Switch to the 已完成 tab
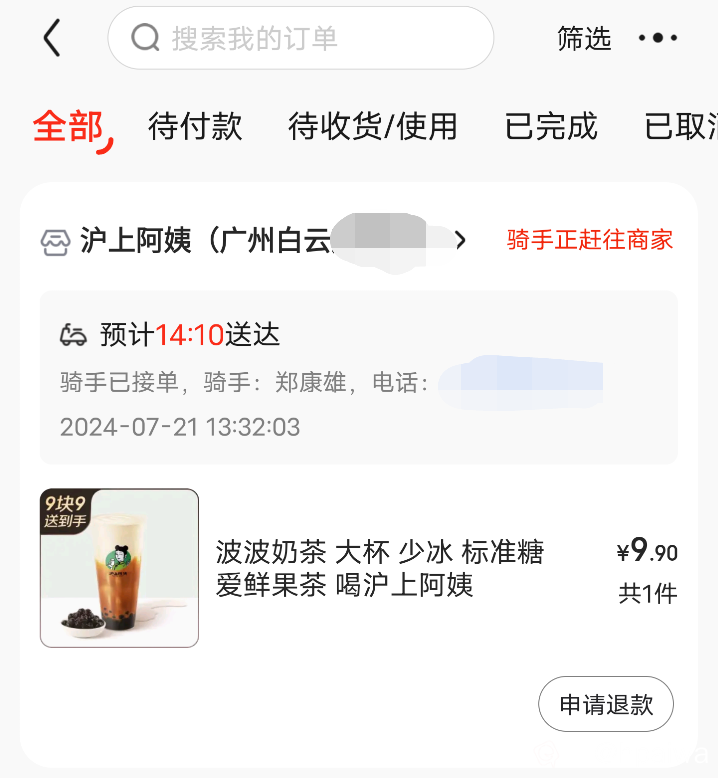 pyautogui.click(x=551, y=127)
